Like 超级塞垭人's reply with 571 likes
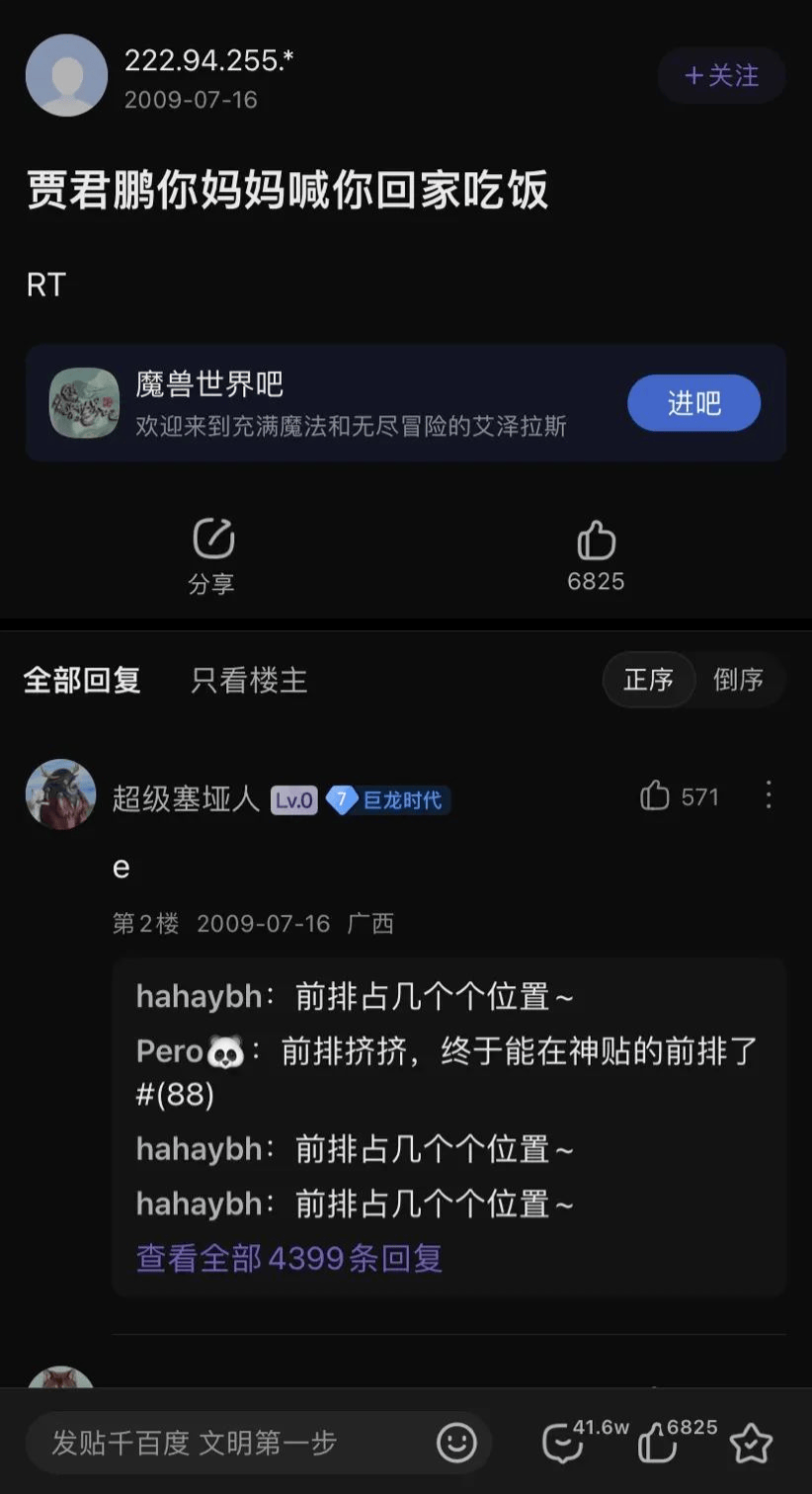The image size is (812, 1494). coord(679,796)
